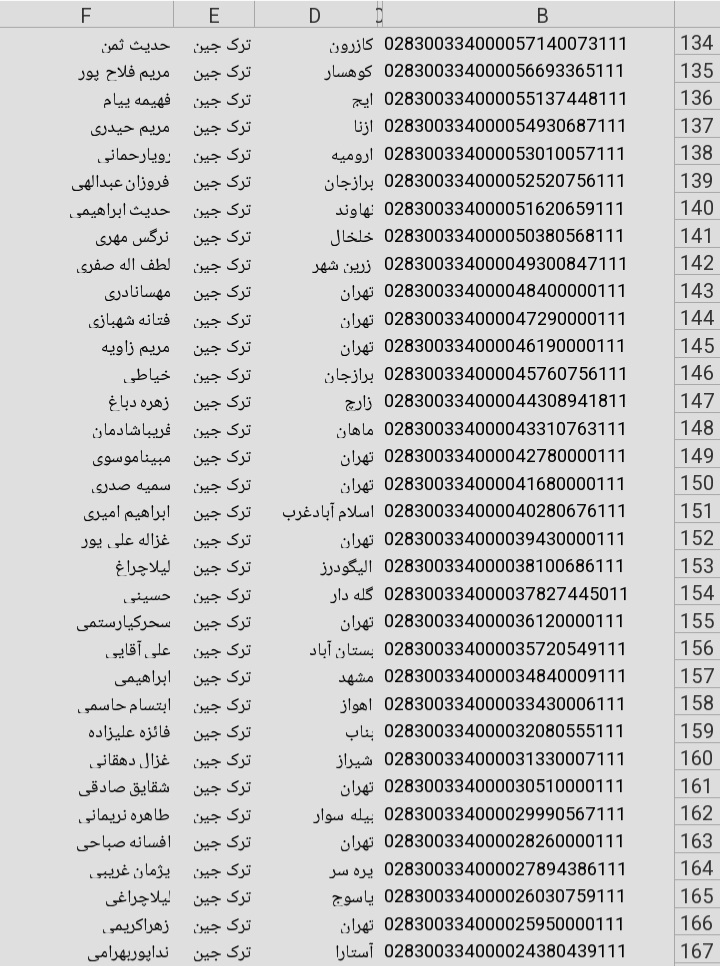The image size is (720, 966).
Task: Select column E header
Action: click(x=214, y=14)
